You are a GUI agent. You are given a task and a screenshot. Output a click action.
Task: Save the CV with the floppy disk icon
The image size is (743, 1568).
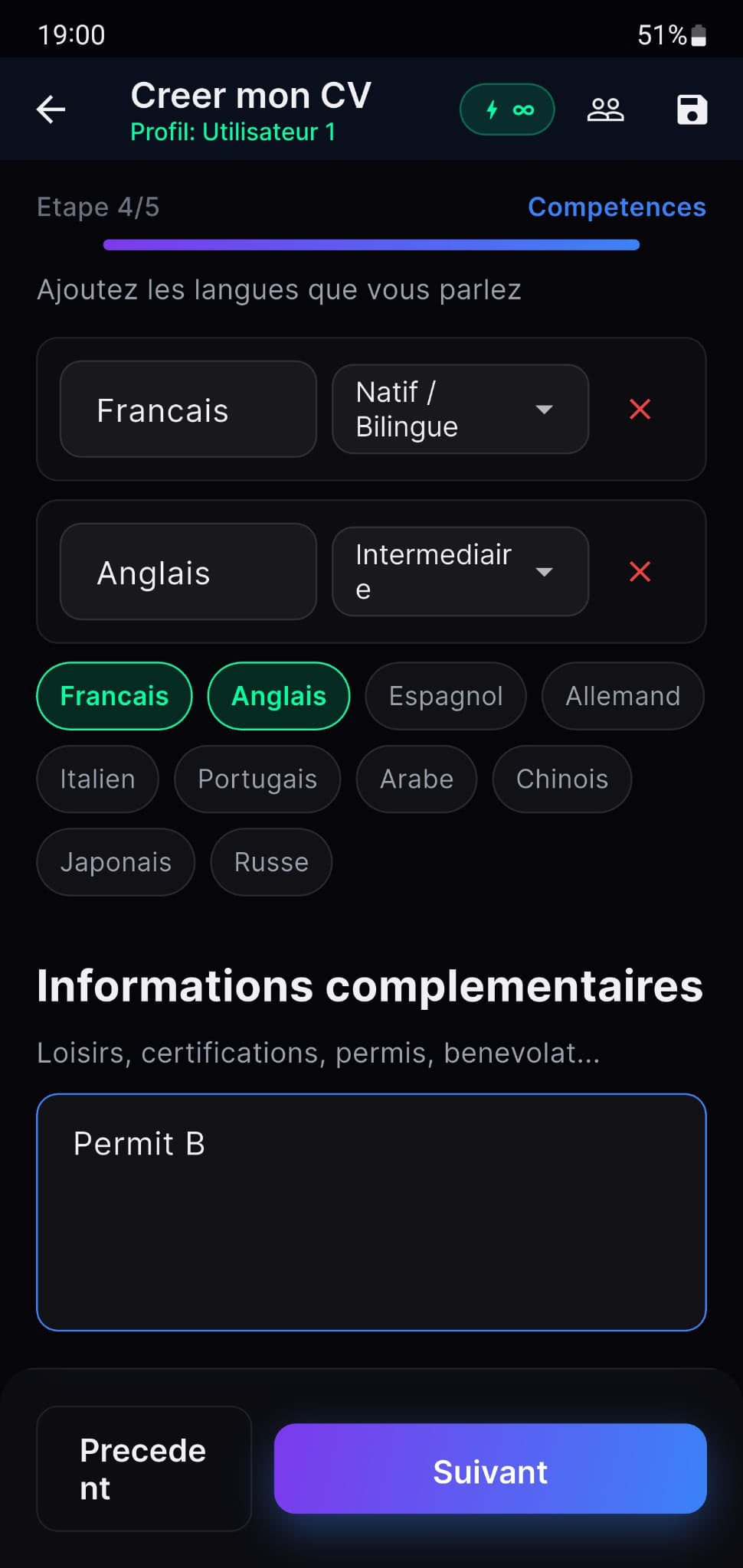click(690, 109)
